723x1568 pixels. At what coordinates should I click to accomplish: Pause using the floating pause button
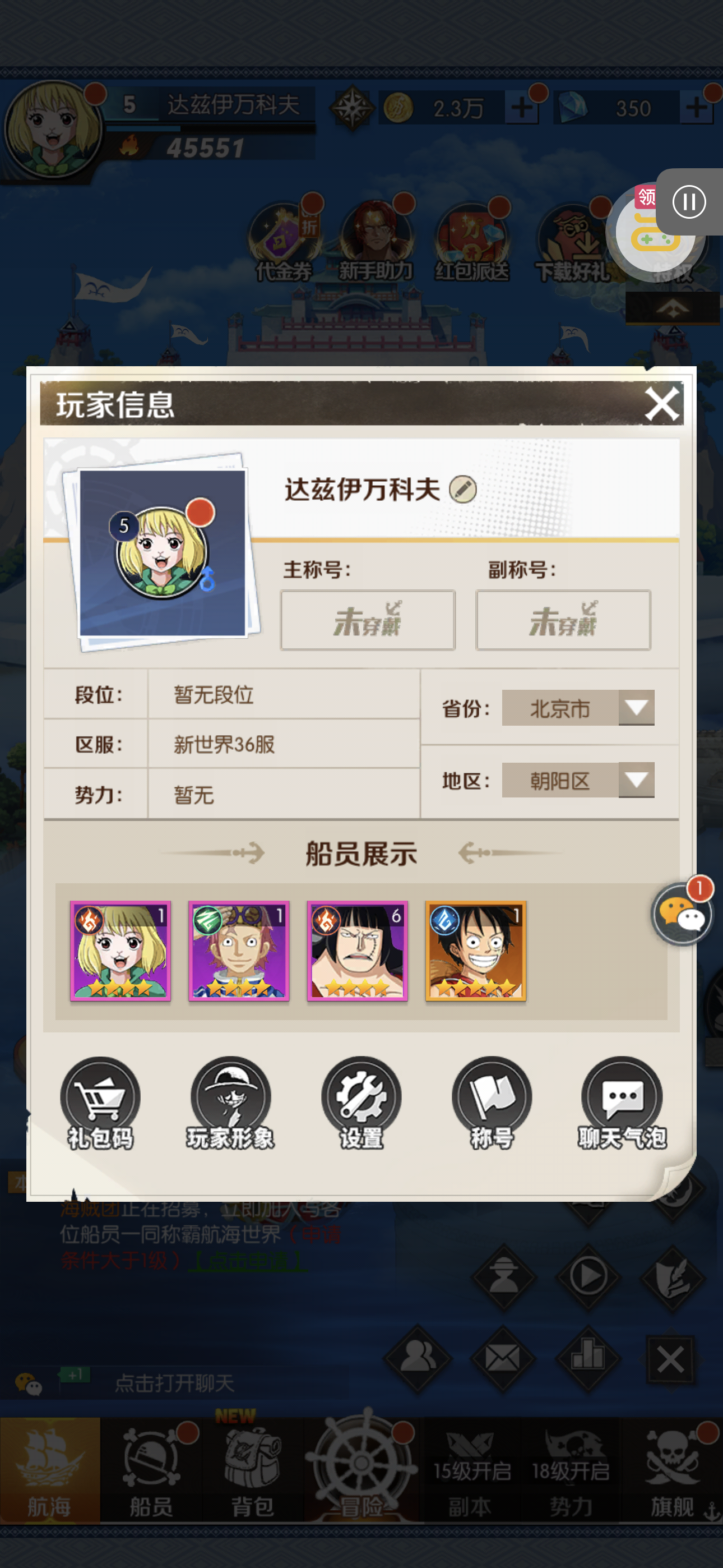(x=689, y=202)
